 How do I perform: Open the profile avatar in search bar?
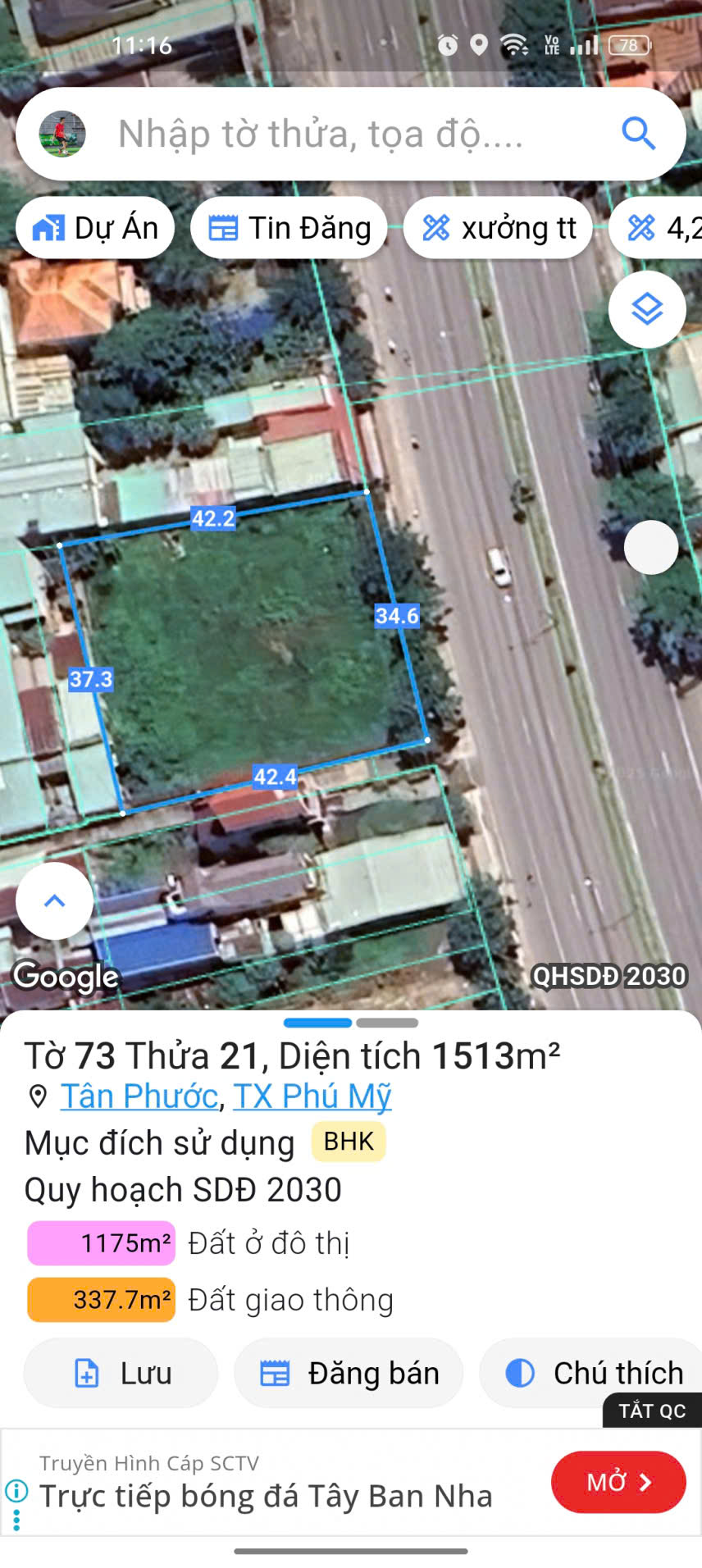tap(62, 134)
